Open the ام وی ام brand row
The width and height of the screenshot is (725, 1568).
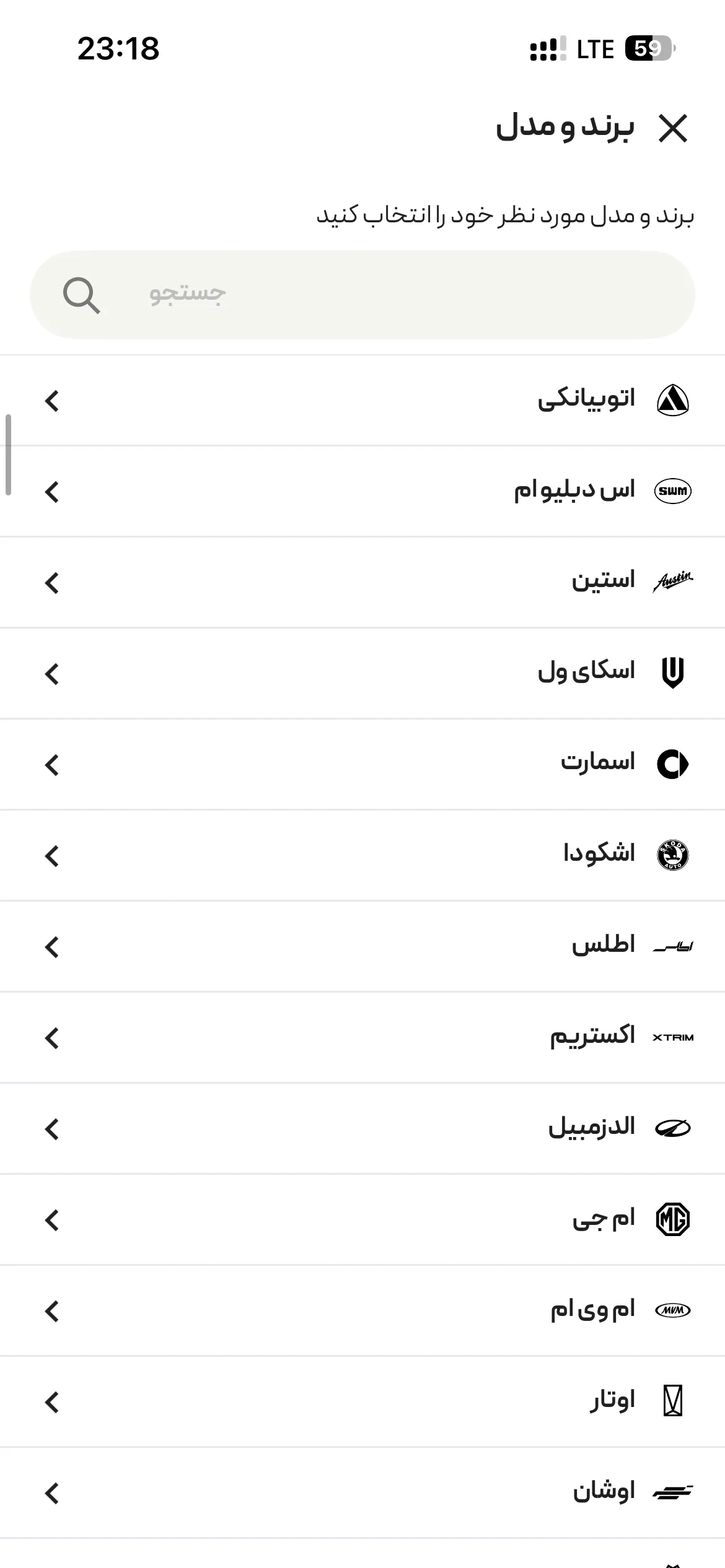(x=362, y=1310)
